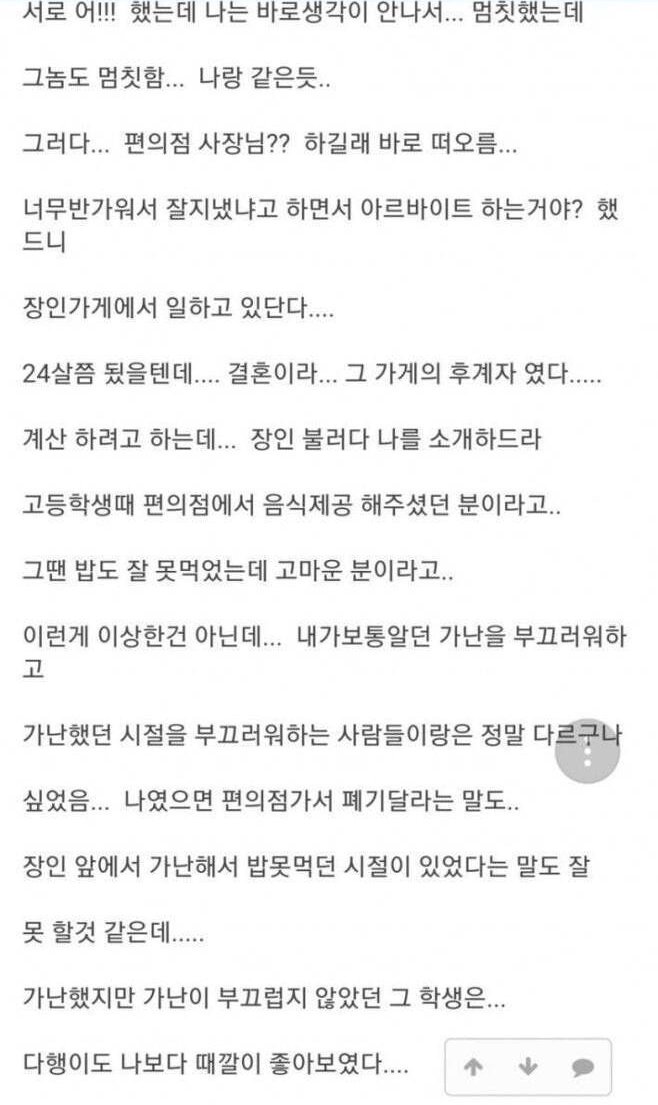Tap the down arrow in floating toolbar

[528, 1067]
